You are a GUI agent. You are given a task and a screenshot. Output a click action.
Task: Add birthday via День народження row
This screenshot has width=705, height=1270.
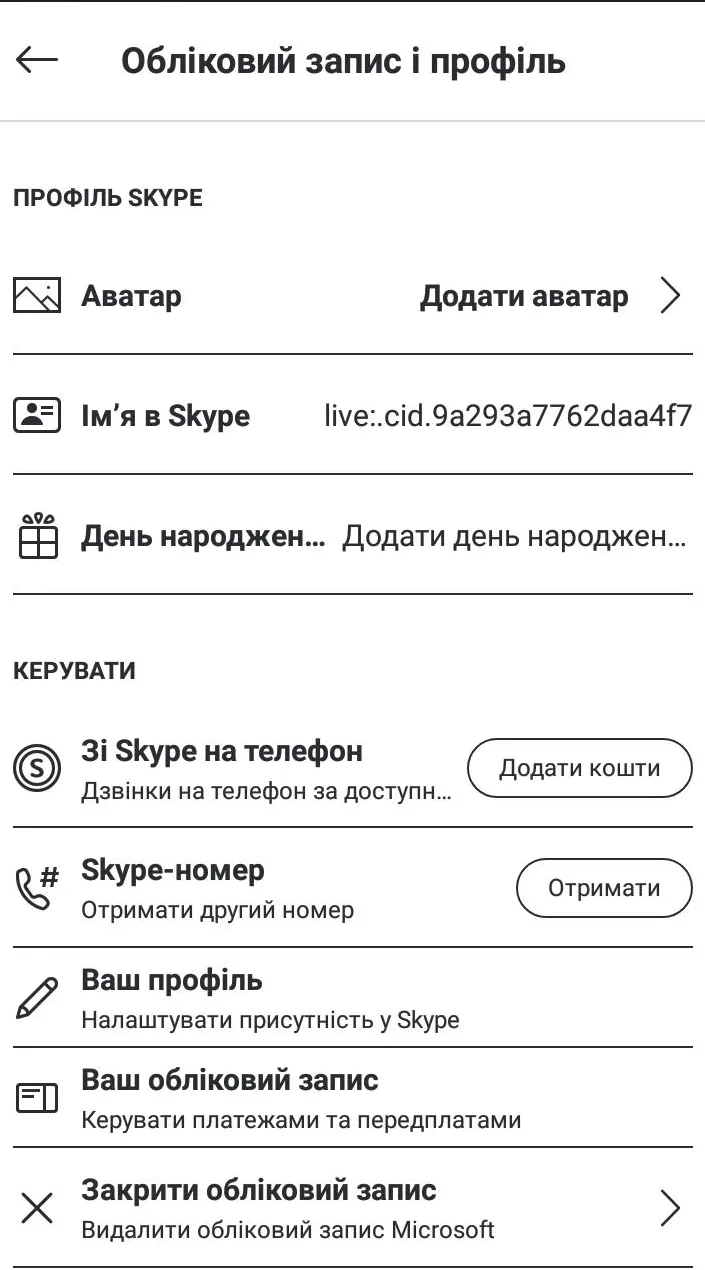352,537
